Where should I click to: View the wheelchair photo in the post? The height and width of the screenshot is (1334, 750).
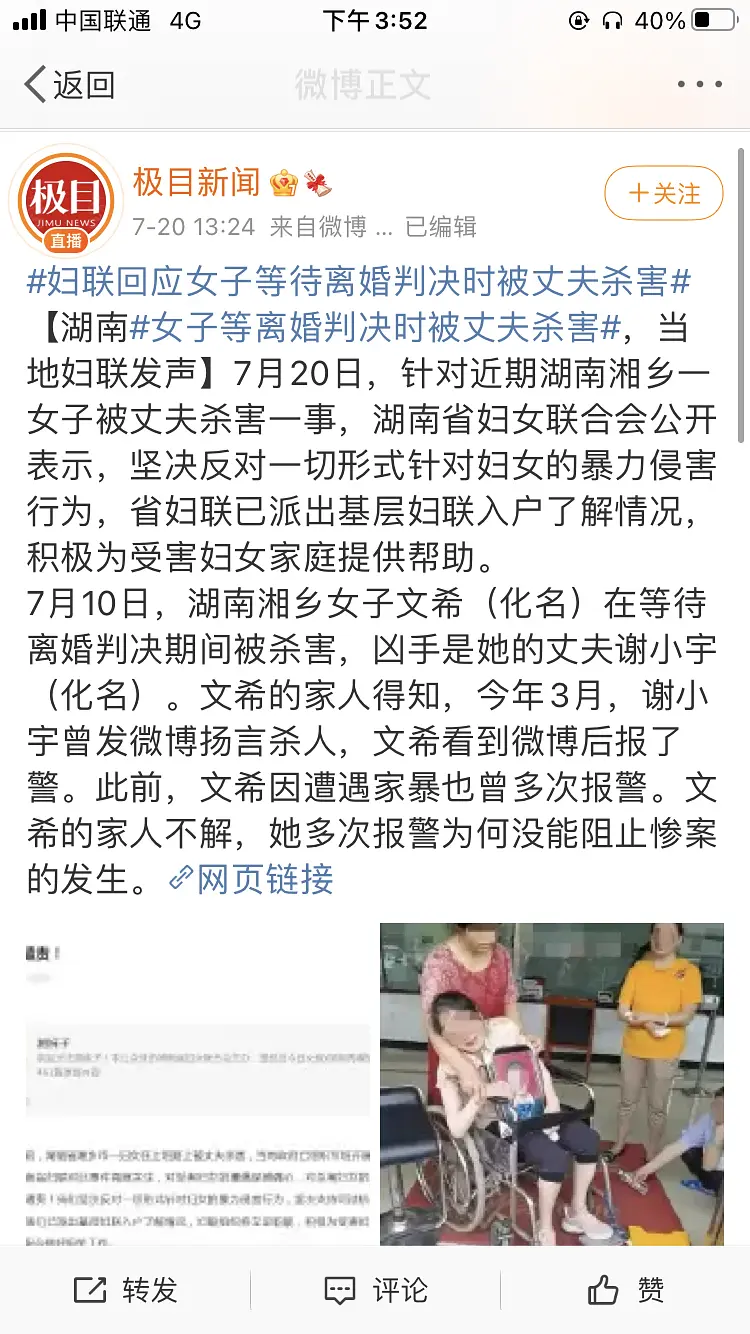click(552, 1085)
